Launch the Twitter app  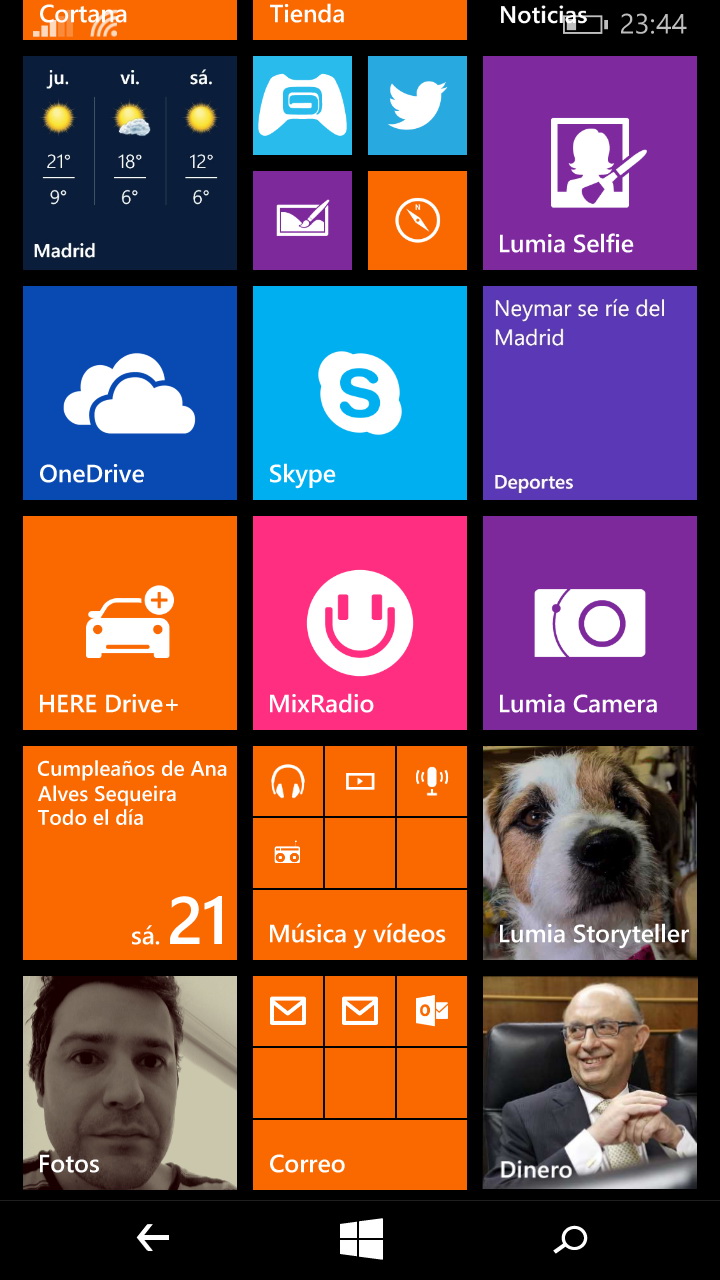[x=417, y=106]
